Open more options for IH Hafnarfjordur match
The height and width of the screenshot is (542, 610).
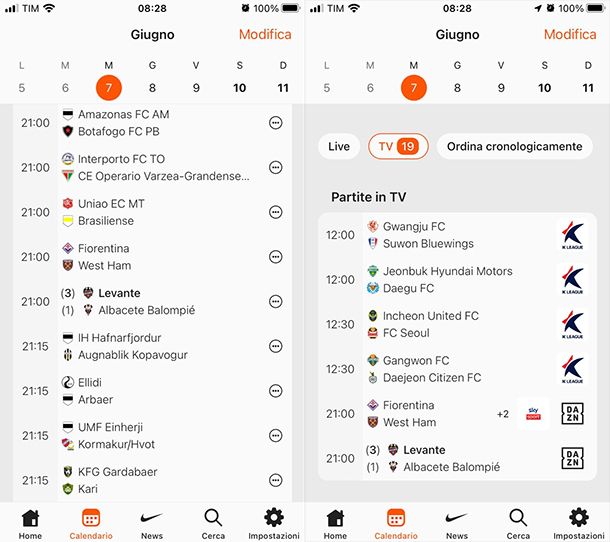[276, 346]
